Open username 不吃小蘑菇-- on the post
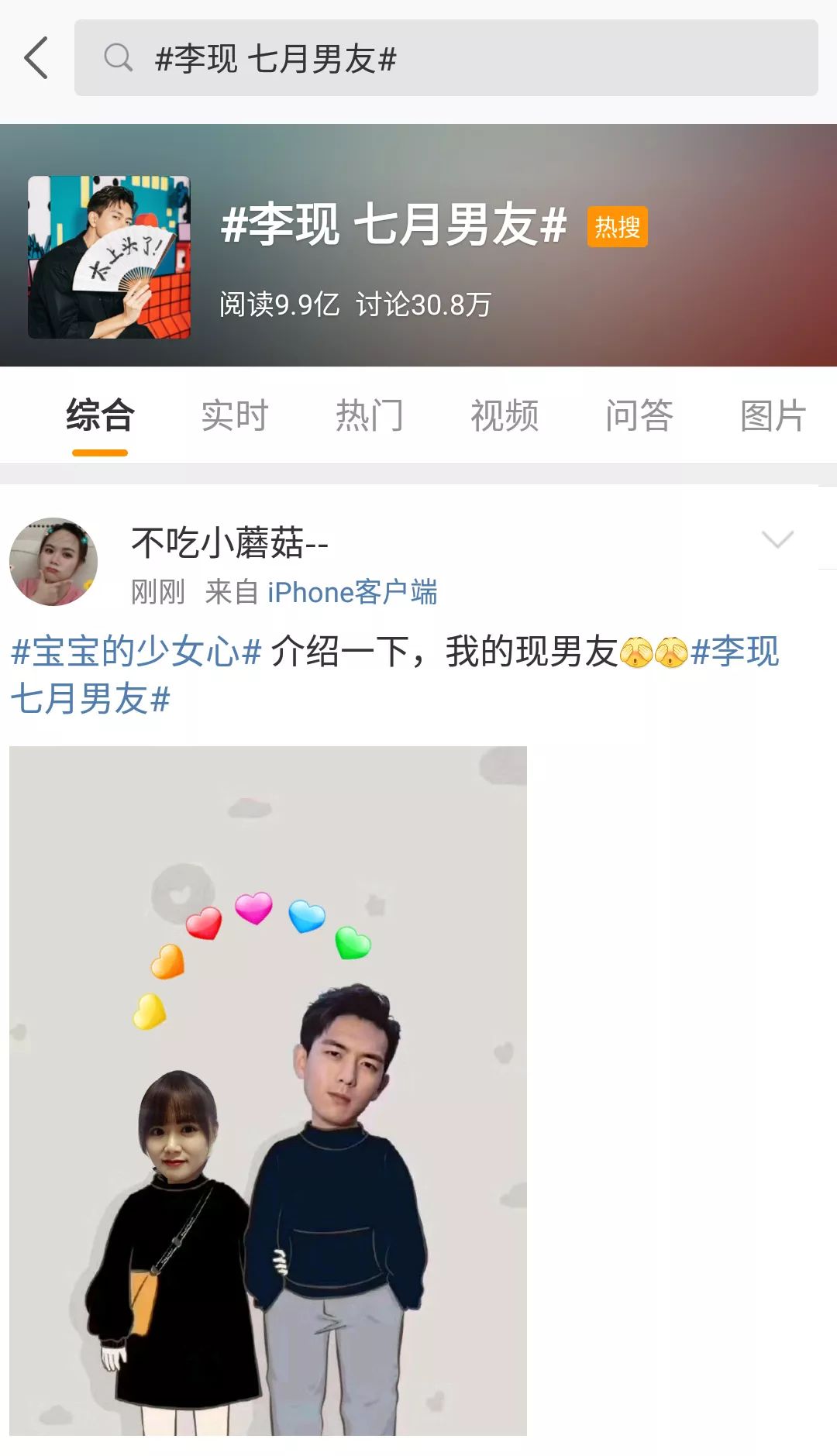The height and width of the screenshot is (1456, 837). click(x=229, y=542)
